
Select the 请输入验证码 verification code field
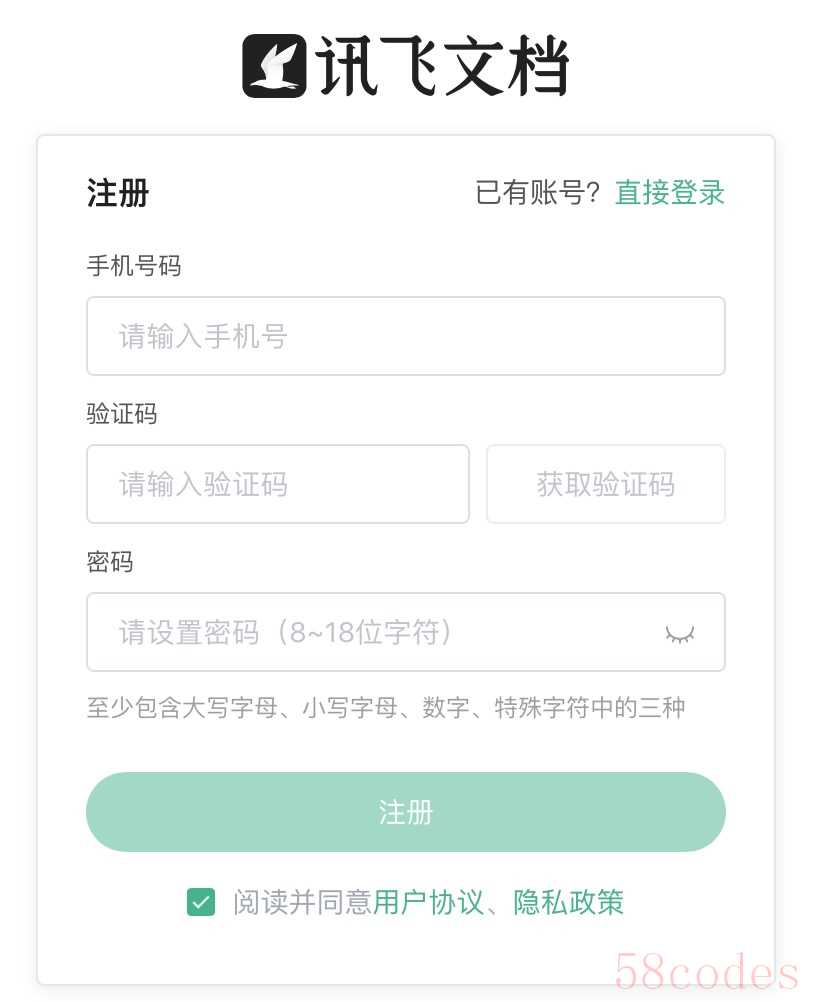[x=277, y=484]
